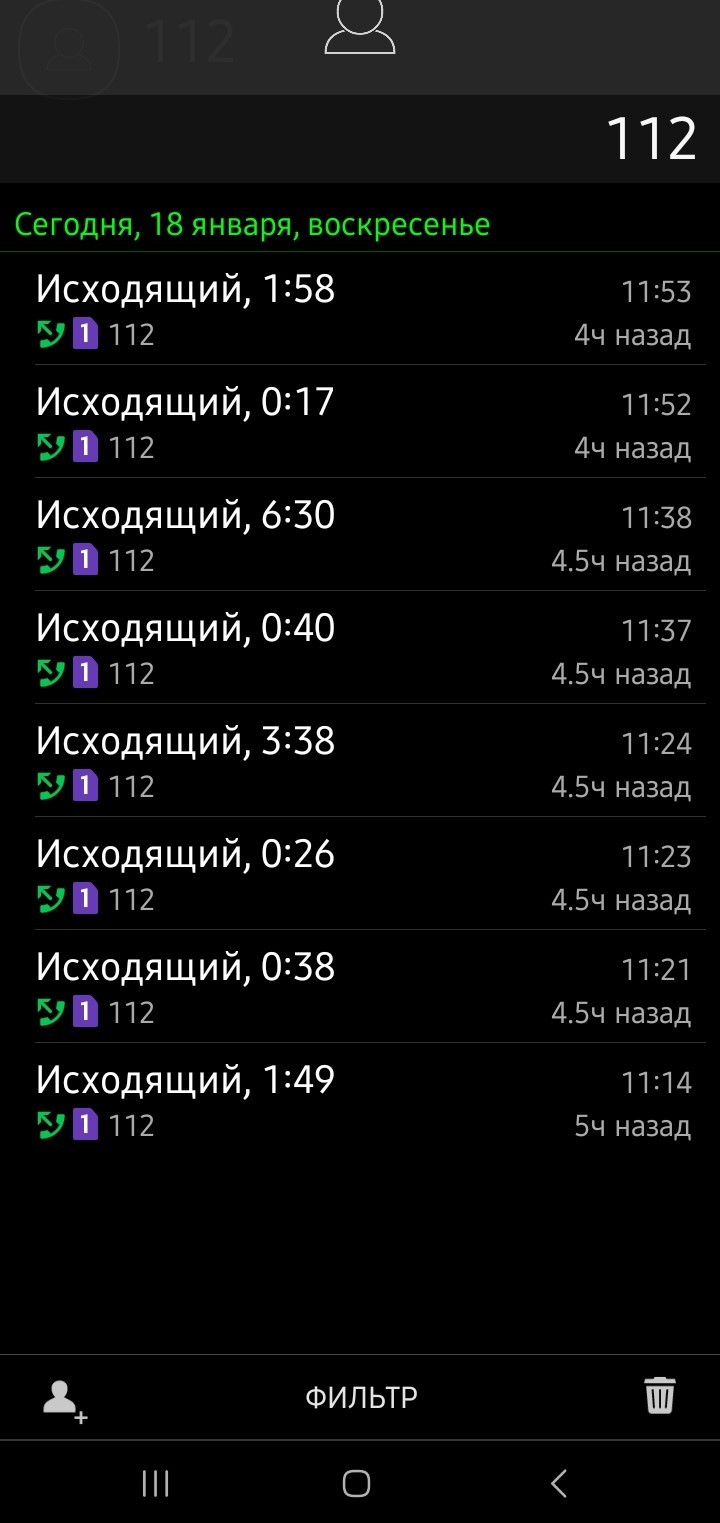Open the ФИЛЬТР filter option
Screen dimensions: 720x1523
(x=361, y=1397)
